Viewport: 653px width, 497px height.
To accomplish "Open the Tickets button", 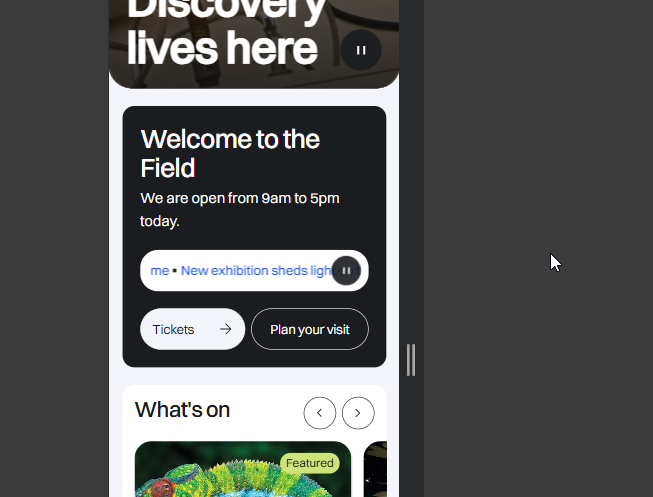I will [192, 329].
